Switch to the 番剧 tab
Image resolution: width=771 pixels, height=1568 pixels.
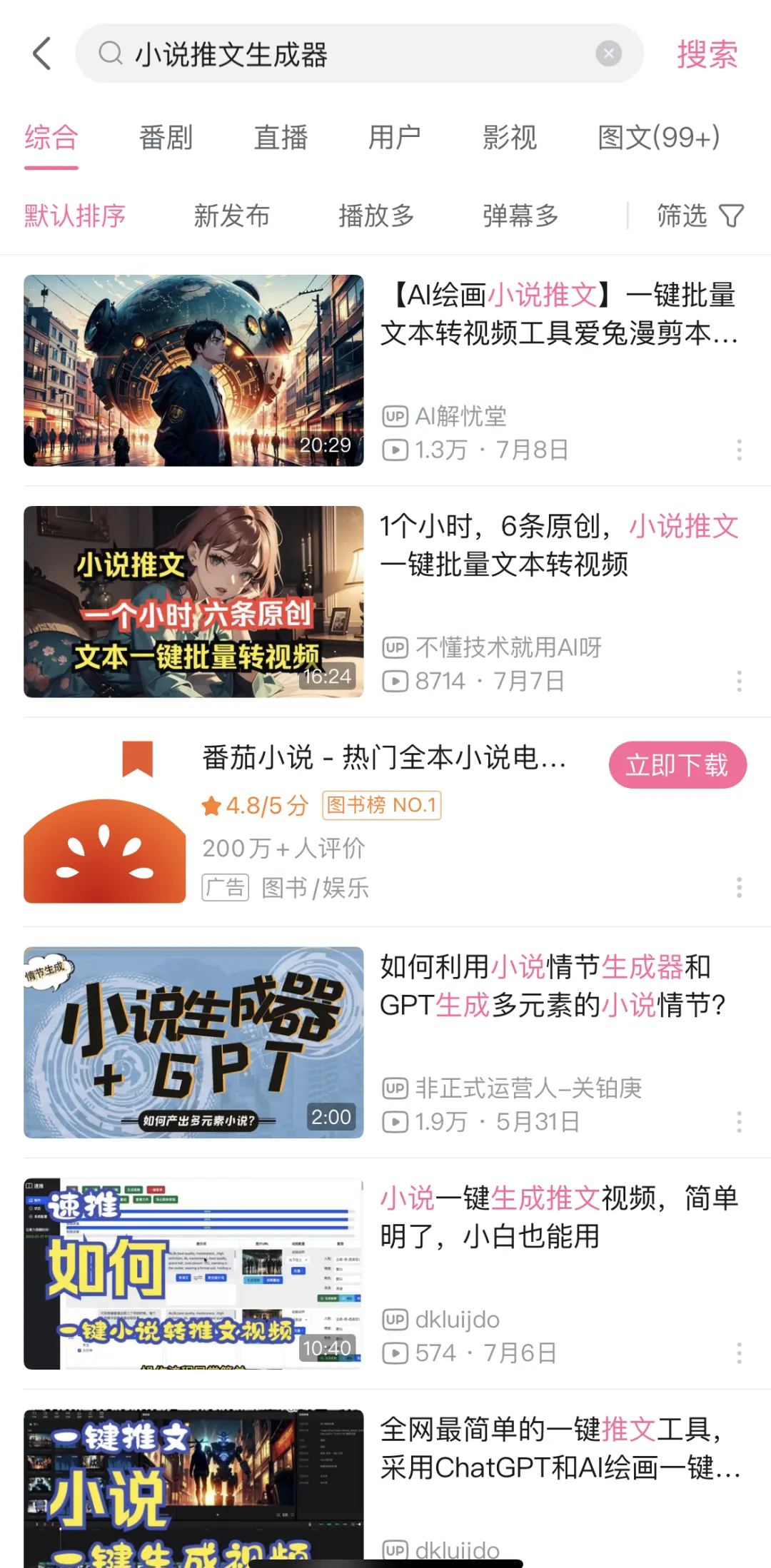165,137
